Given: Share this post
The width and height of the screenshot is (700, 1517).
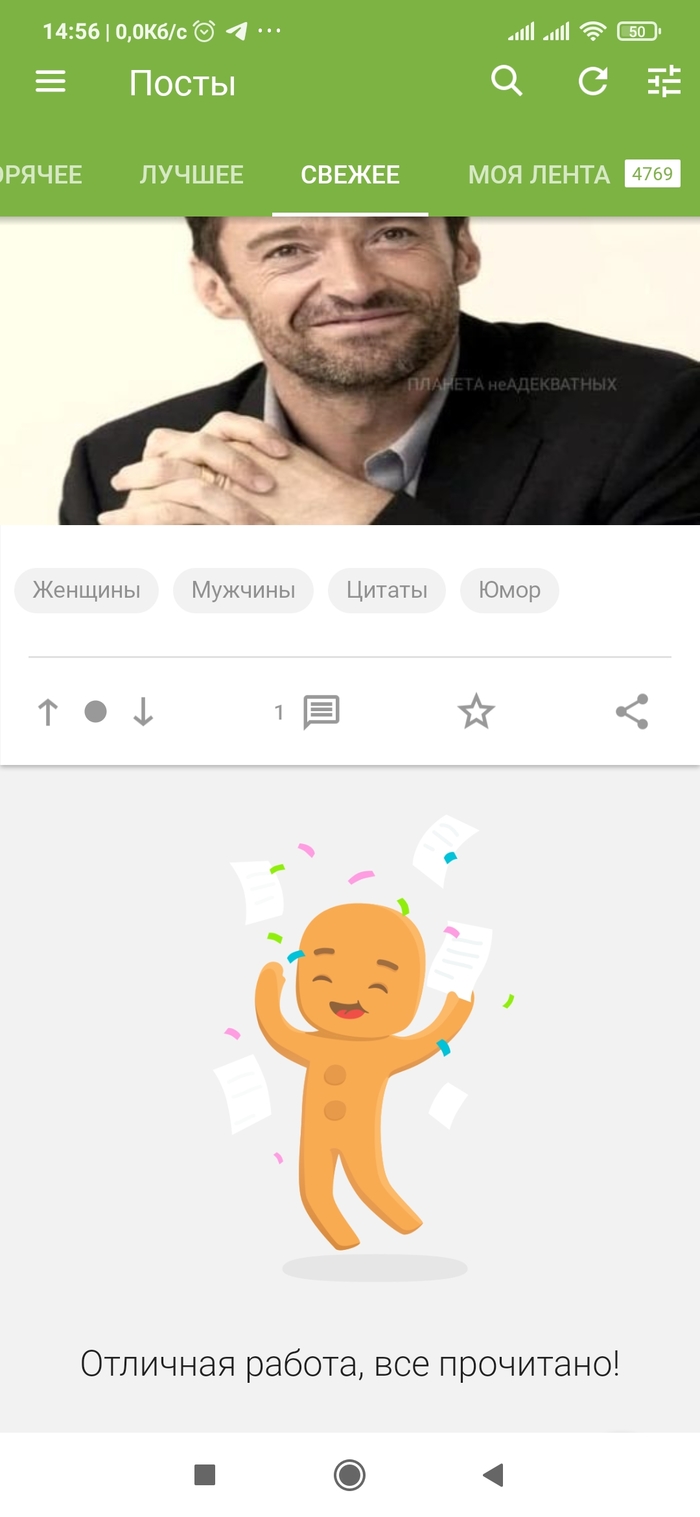Looking at the screenshot, I should tap(632, 712).
